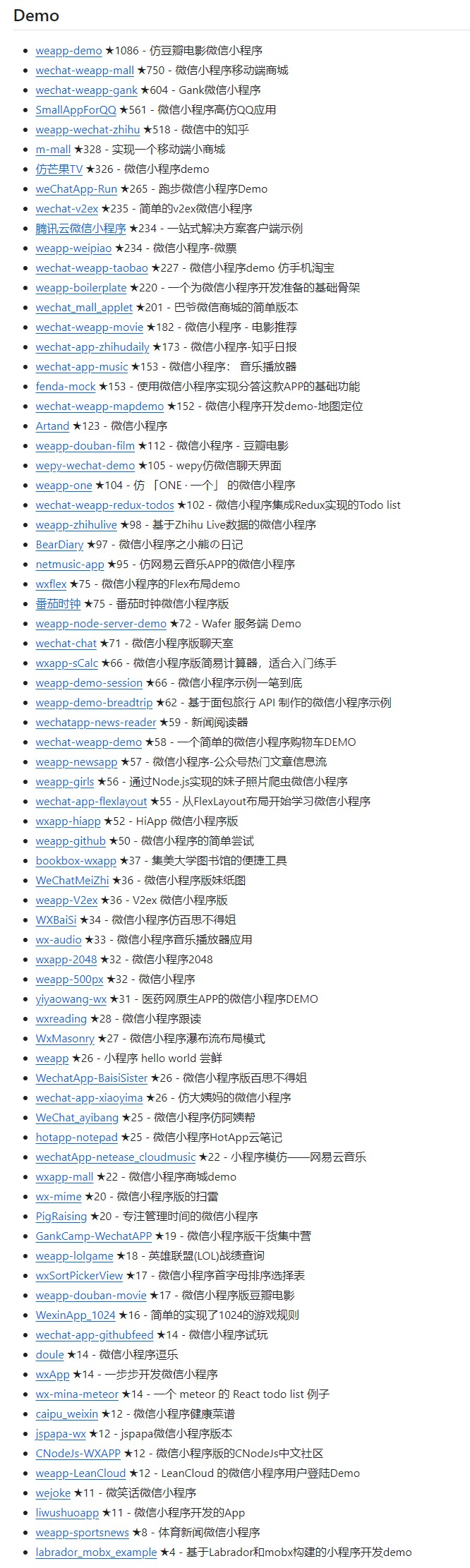This screenshot has height=1568, width=470.
Task: Open the wechat-weapp-mall link
Action: point(85,70)
